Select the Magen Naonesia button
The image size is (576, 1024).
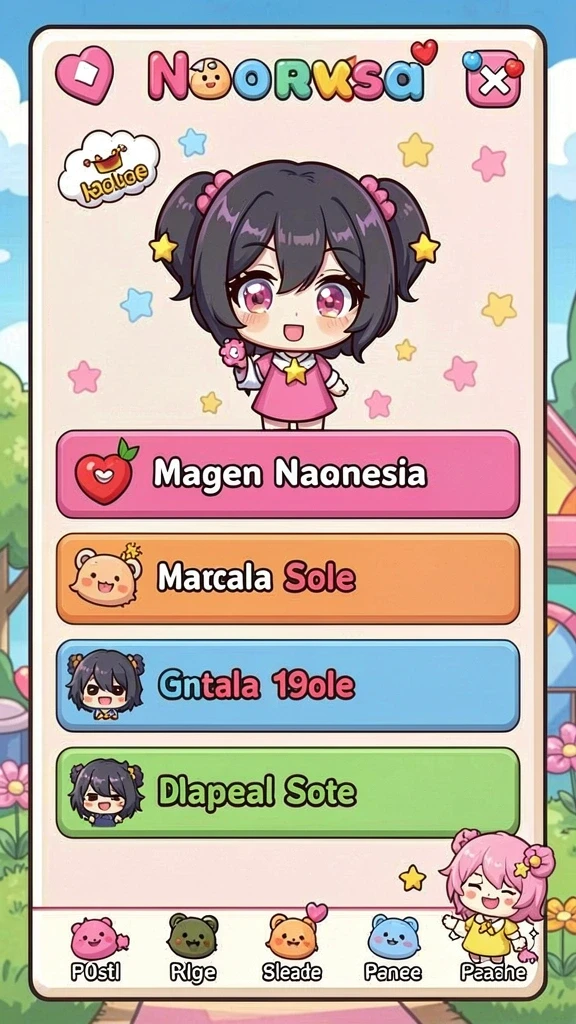pyautogui.click(x=288, y=474)
